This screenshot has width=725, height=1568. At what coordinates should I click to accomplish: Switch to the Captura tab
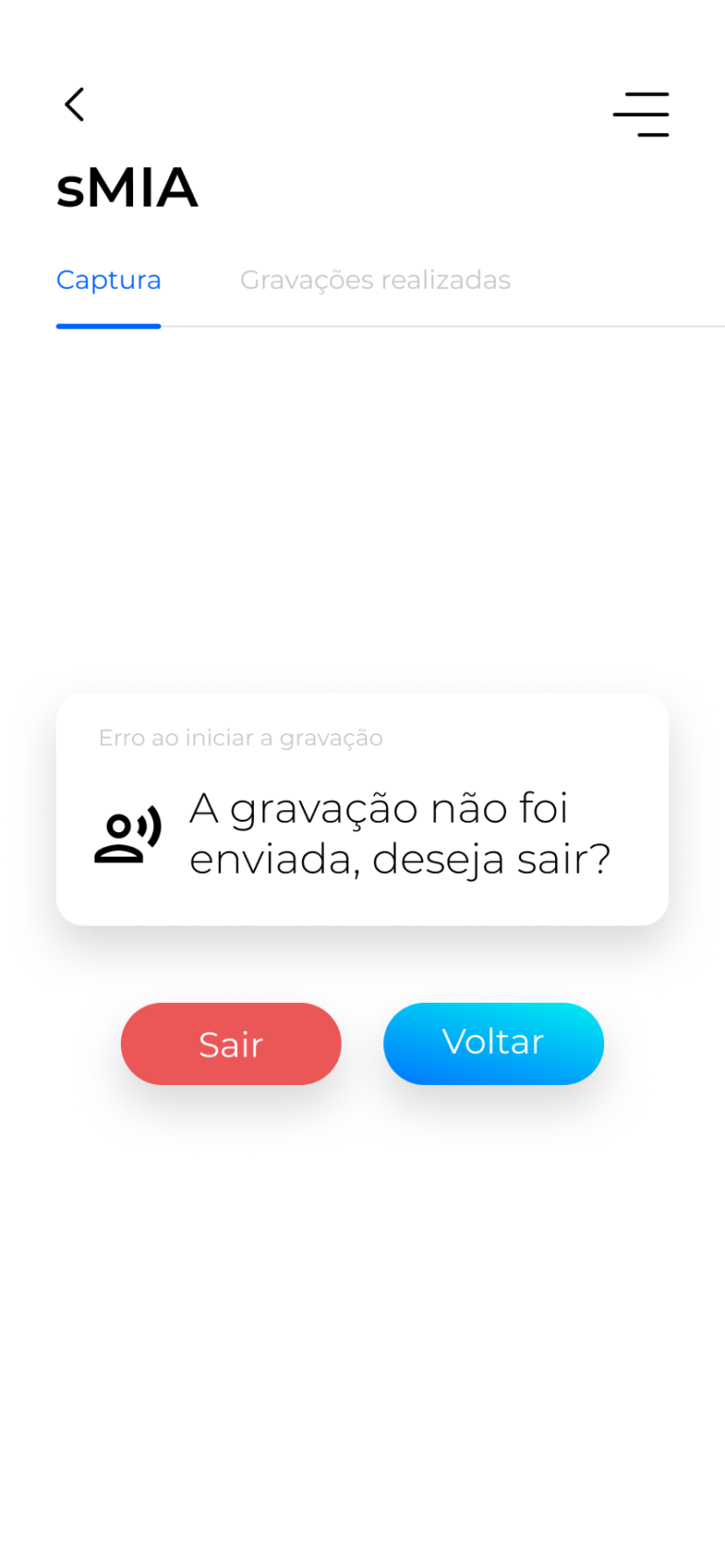click(x=108, y=279)
